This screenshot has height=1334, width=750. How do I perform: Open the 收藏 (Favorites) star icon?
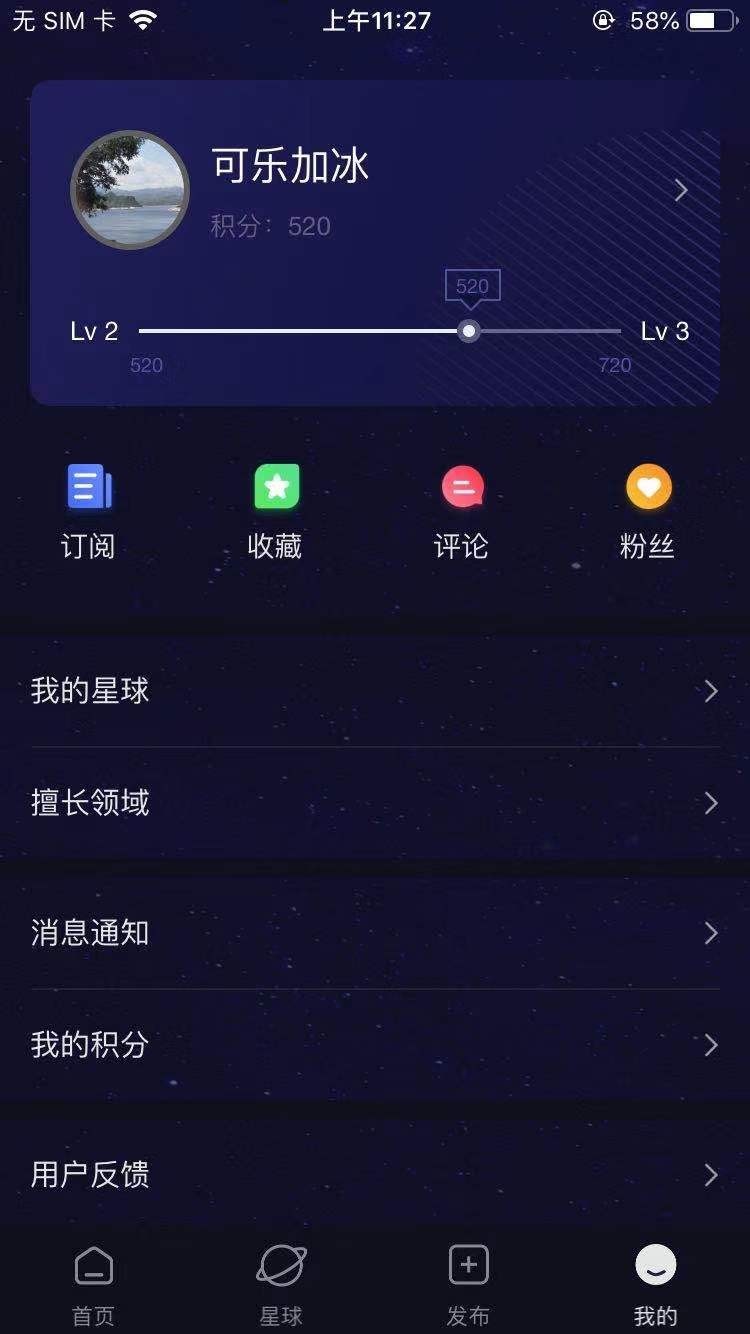point(276,488)
